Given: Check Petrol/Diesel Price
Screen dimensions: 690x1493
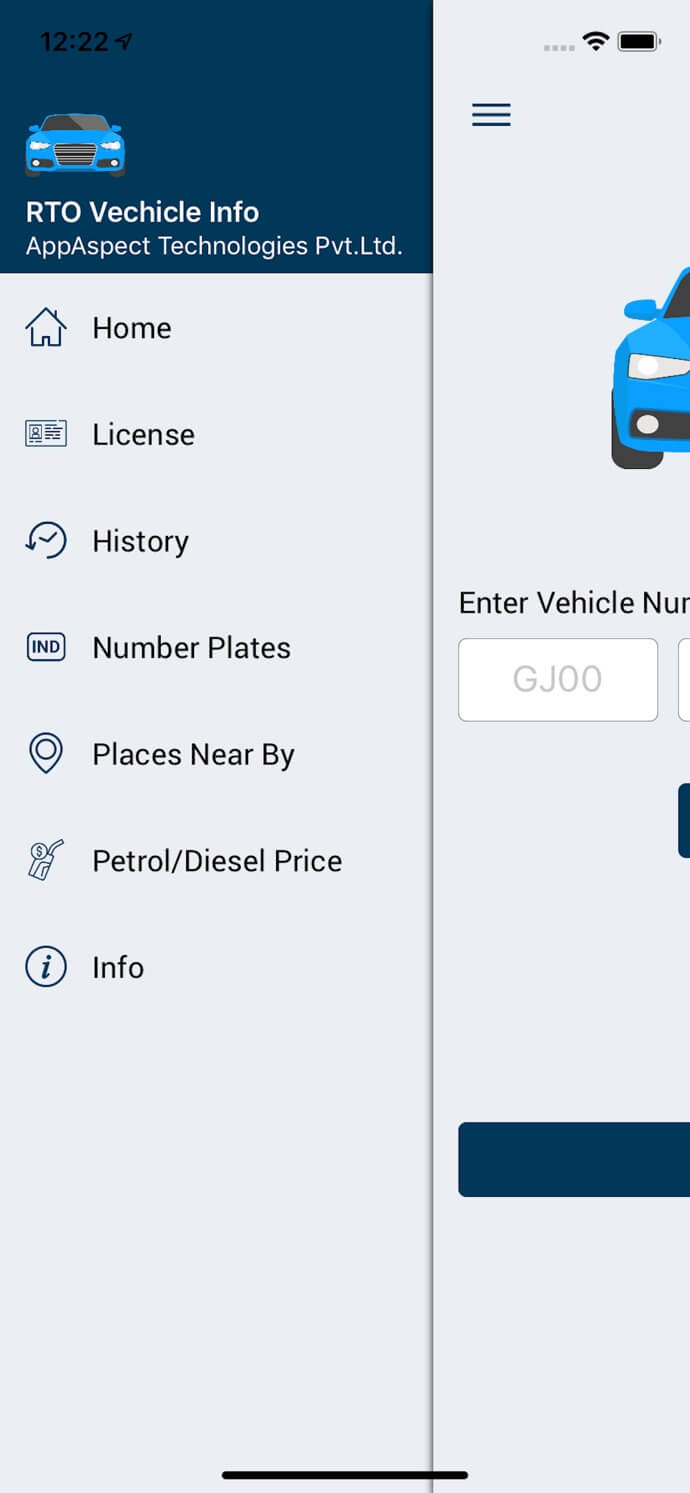Looking at the screenshot, I should tap(216, 860).
